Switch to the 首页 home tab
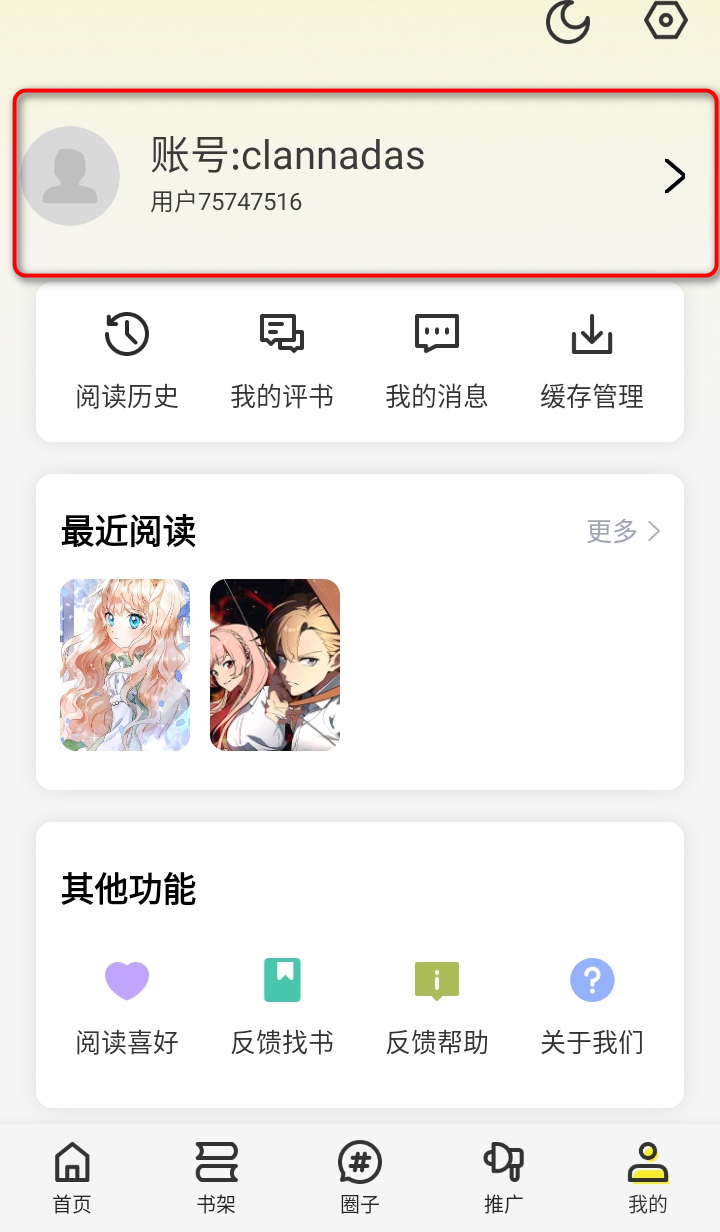720x1232 pixels. tap(72, 1177)
